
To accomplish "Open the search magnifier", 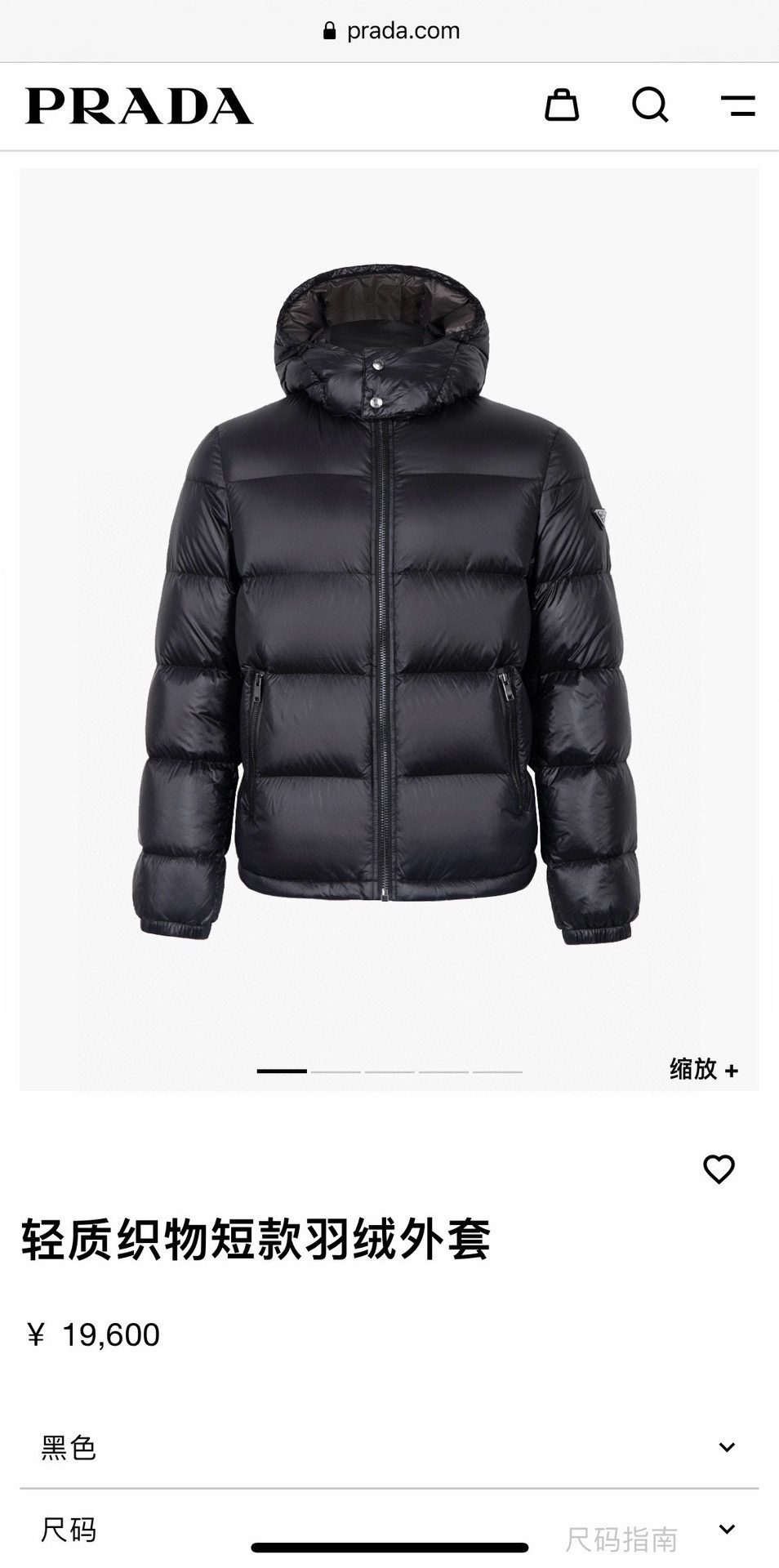I will coord(650,105).
